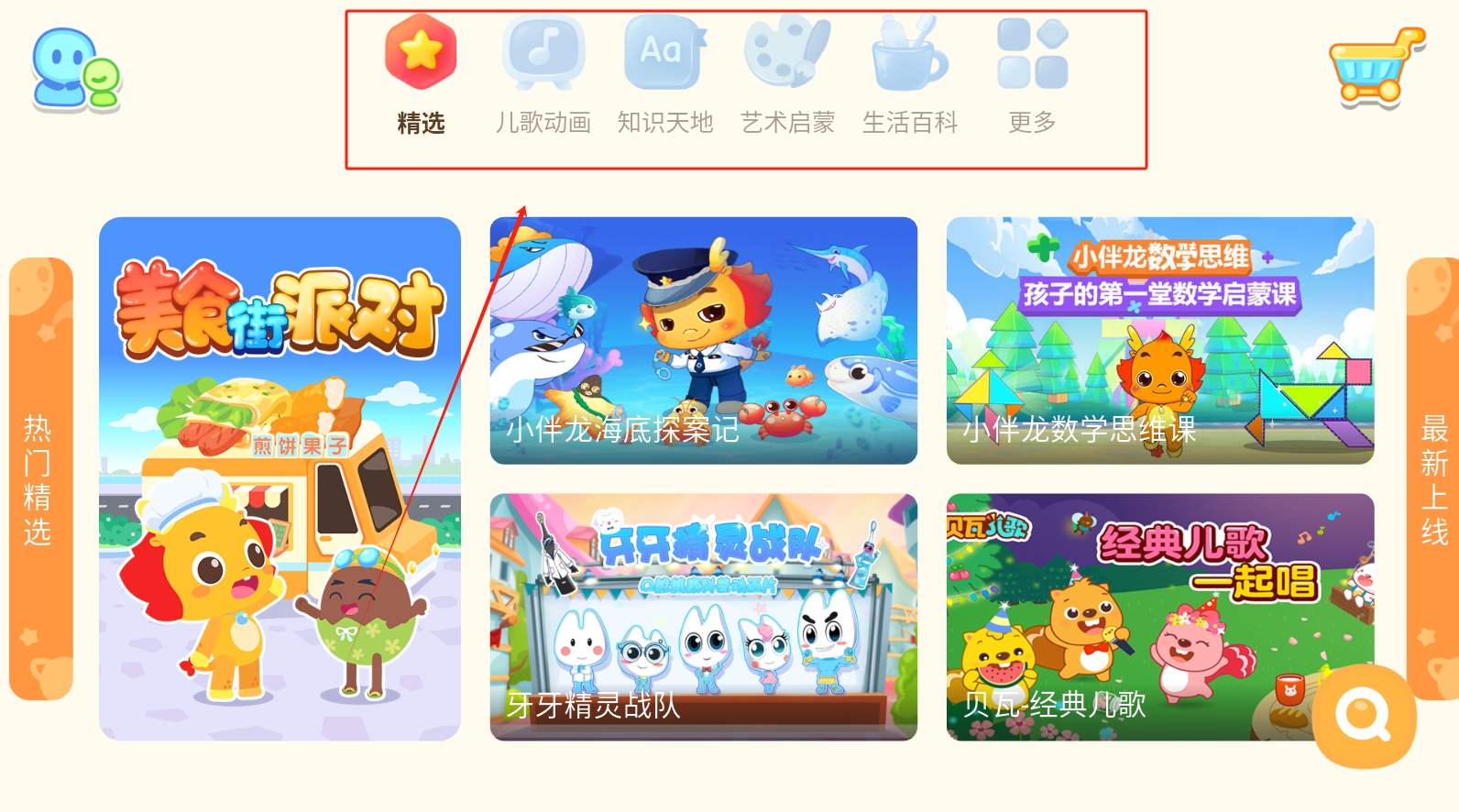This screenshot has height=812, width=1459.
Task: Play 牙牙精灵战队
Action: [x=703, y=617]
